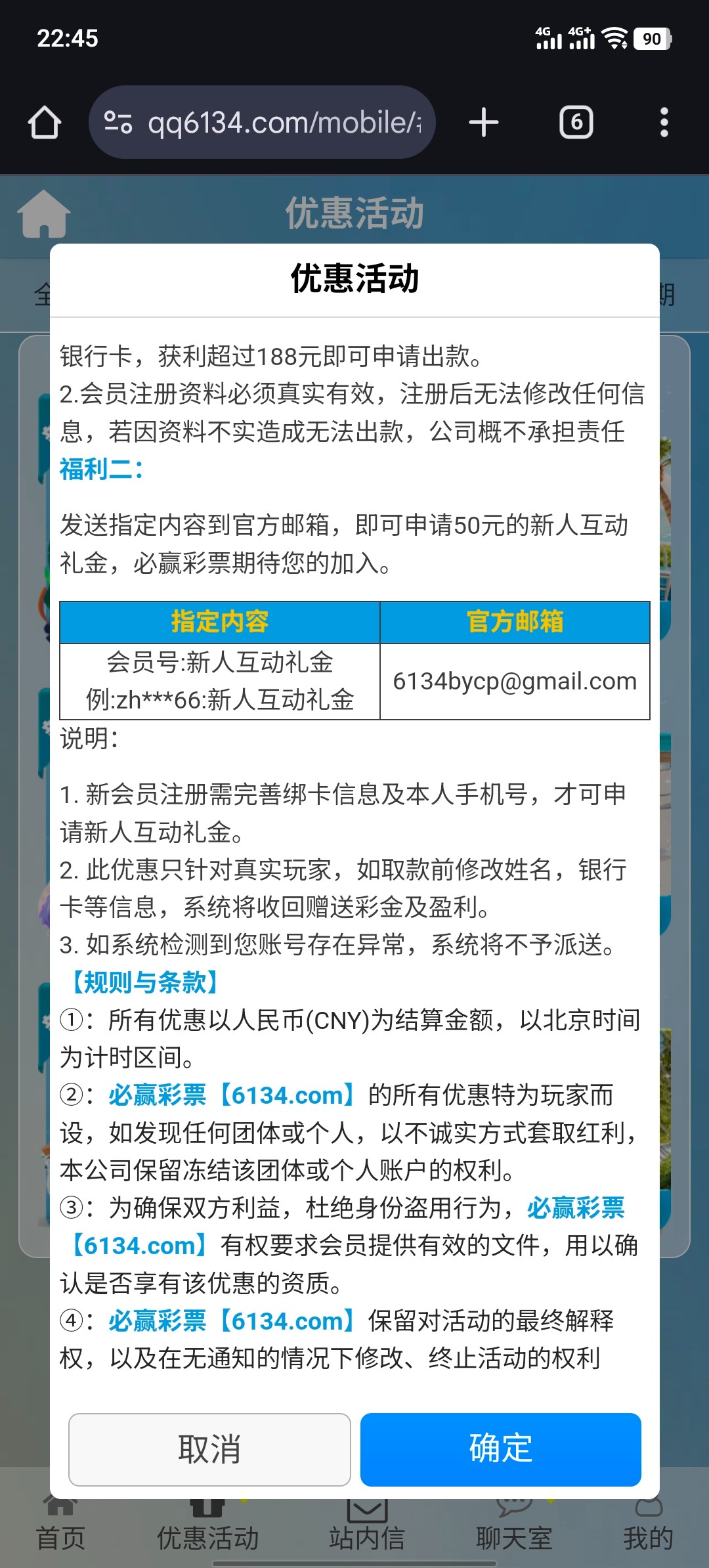
Task: Cancel the dialog with 取消
Action: [209, 1449]
